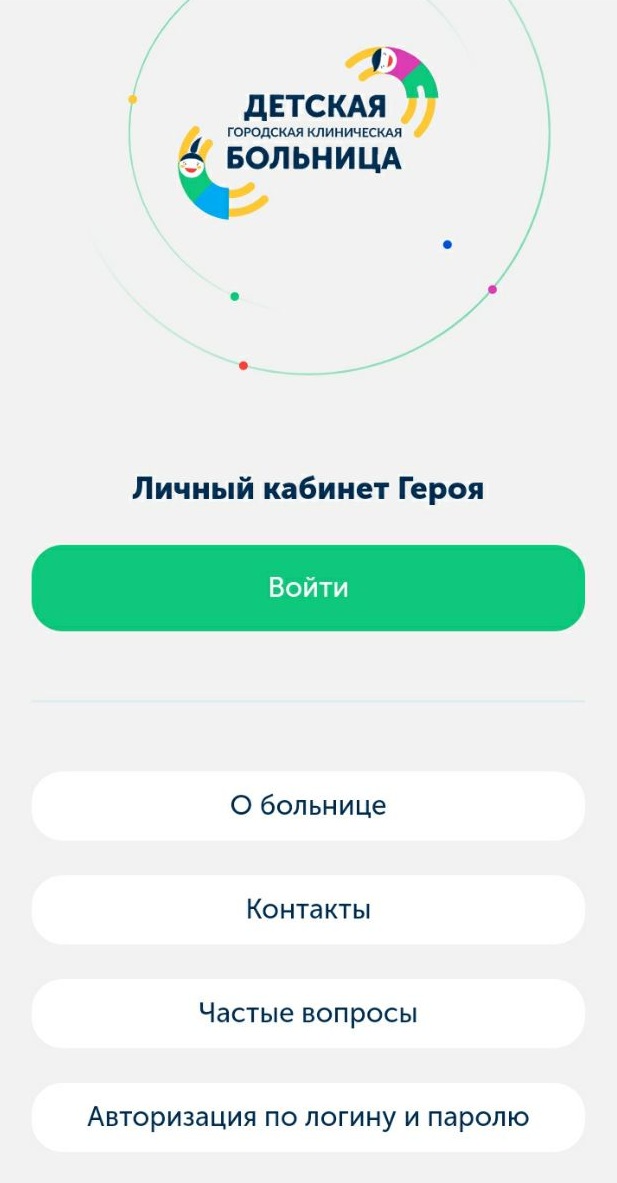Viewport: 617px width, 1183px height.
Task: Select Авторизация по логину и паролю
Action: point(308,1117)
